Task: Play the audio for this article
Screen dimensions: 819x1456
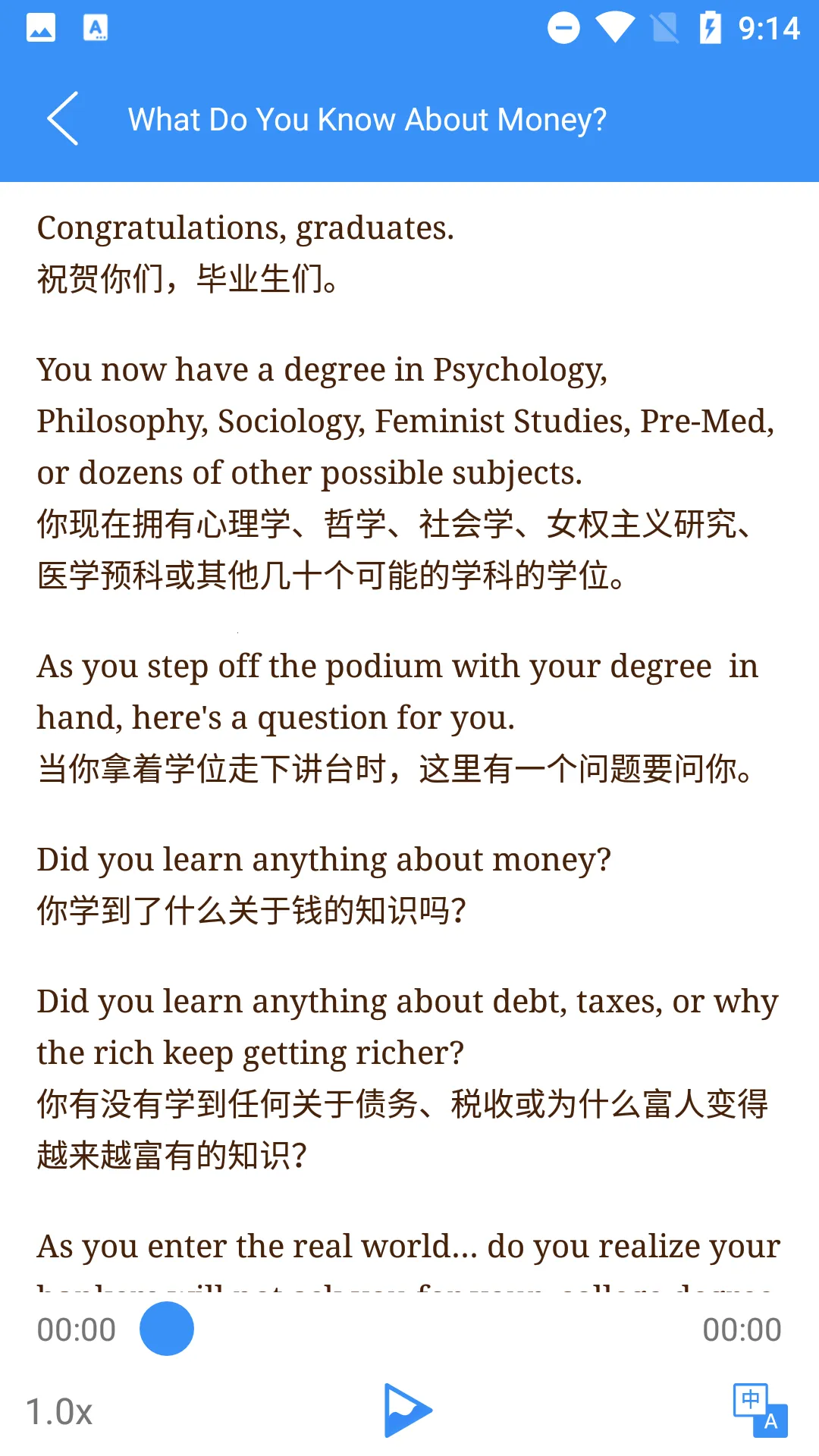Action: (407, 1410)
